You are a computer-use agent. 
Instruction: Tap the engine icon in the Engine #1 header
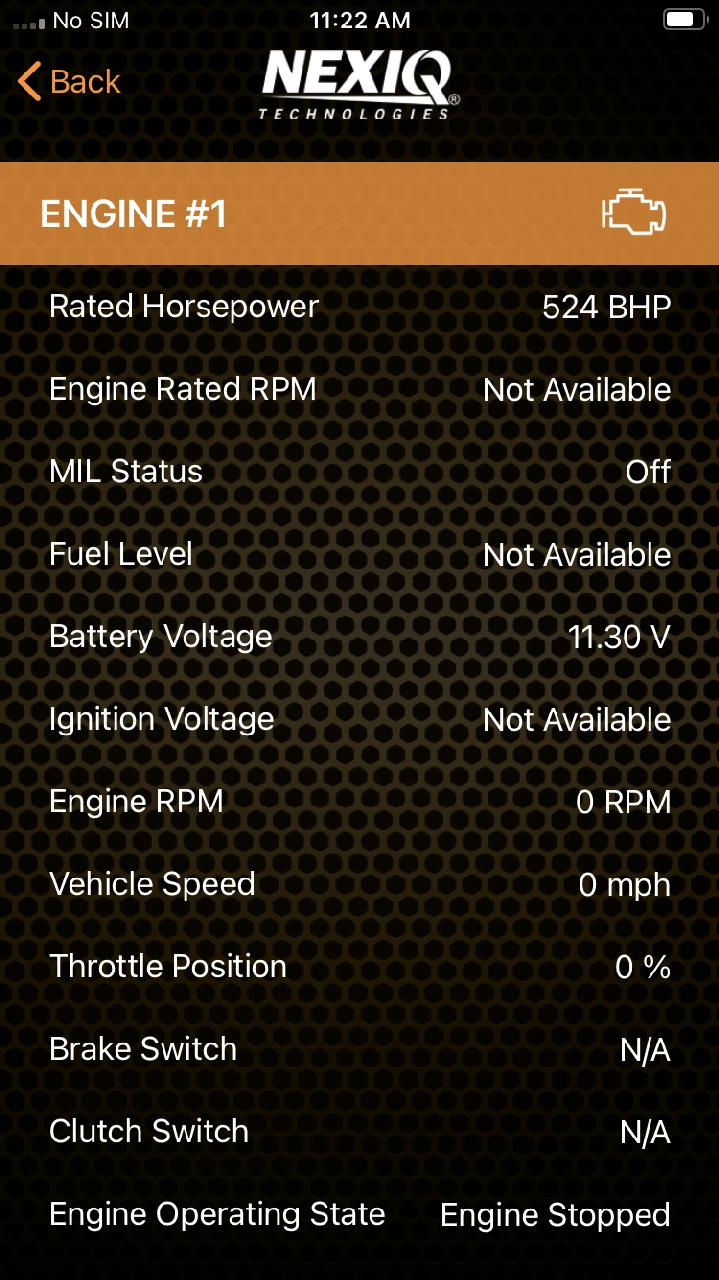634,214
